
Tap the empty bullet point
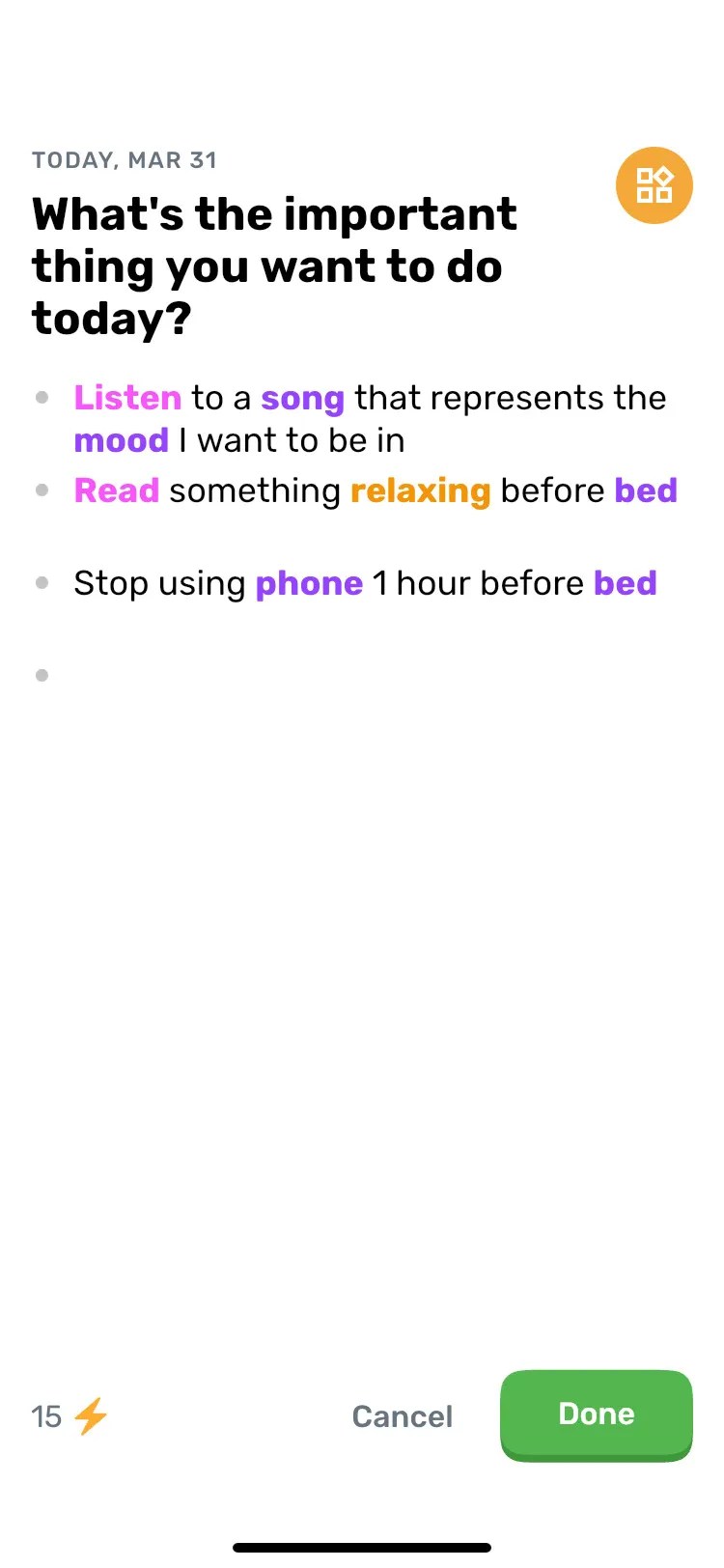(42, 675)
